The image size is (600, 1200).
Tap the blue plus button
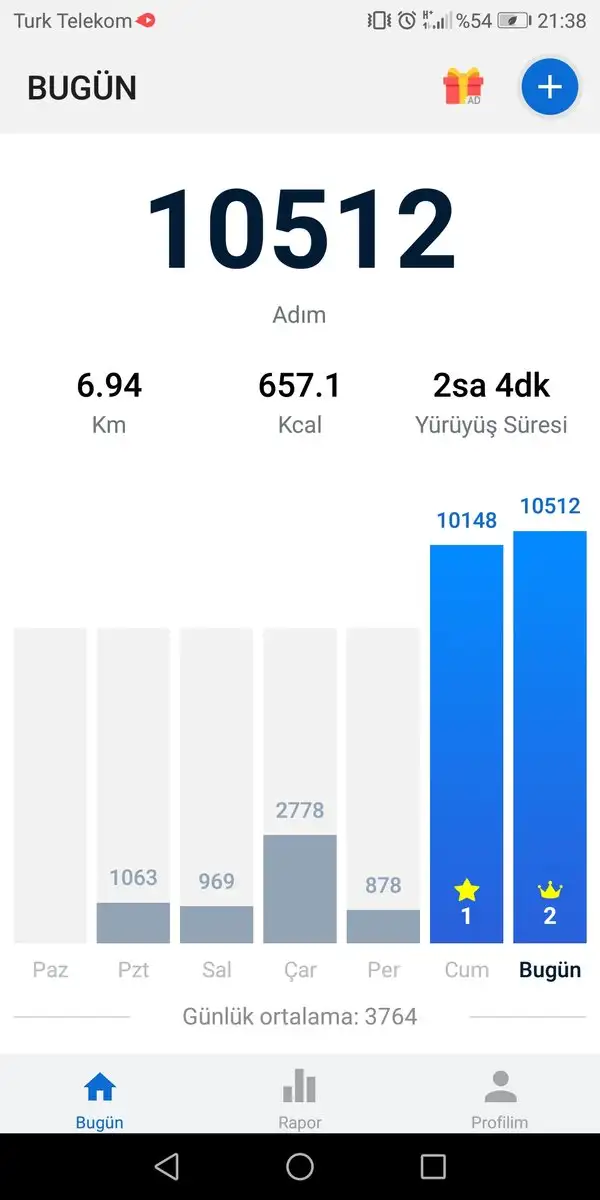[549, 87]
